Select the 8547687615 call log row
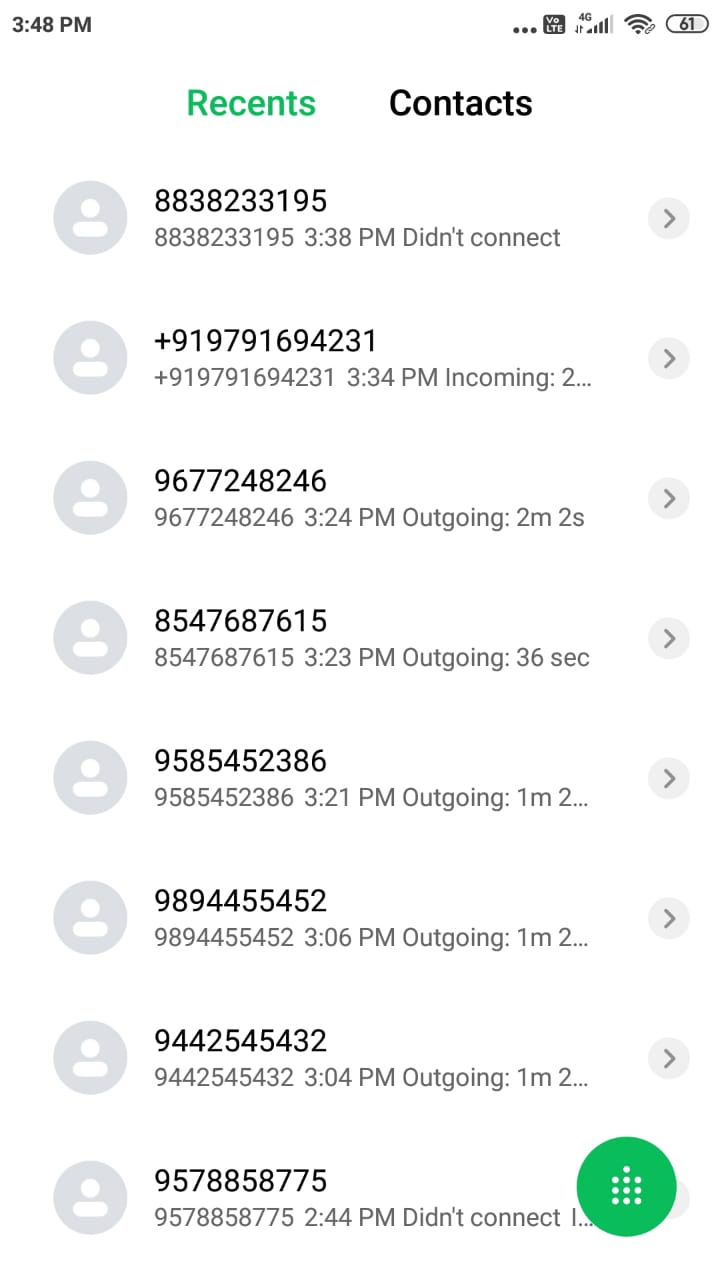 (340, 638)
